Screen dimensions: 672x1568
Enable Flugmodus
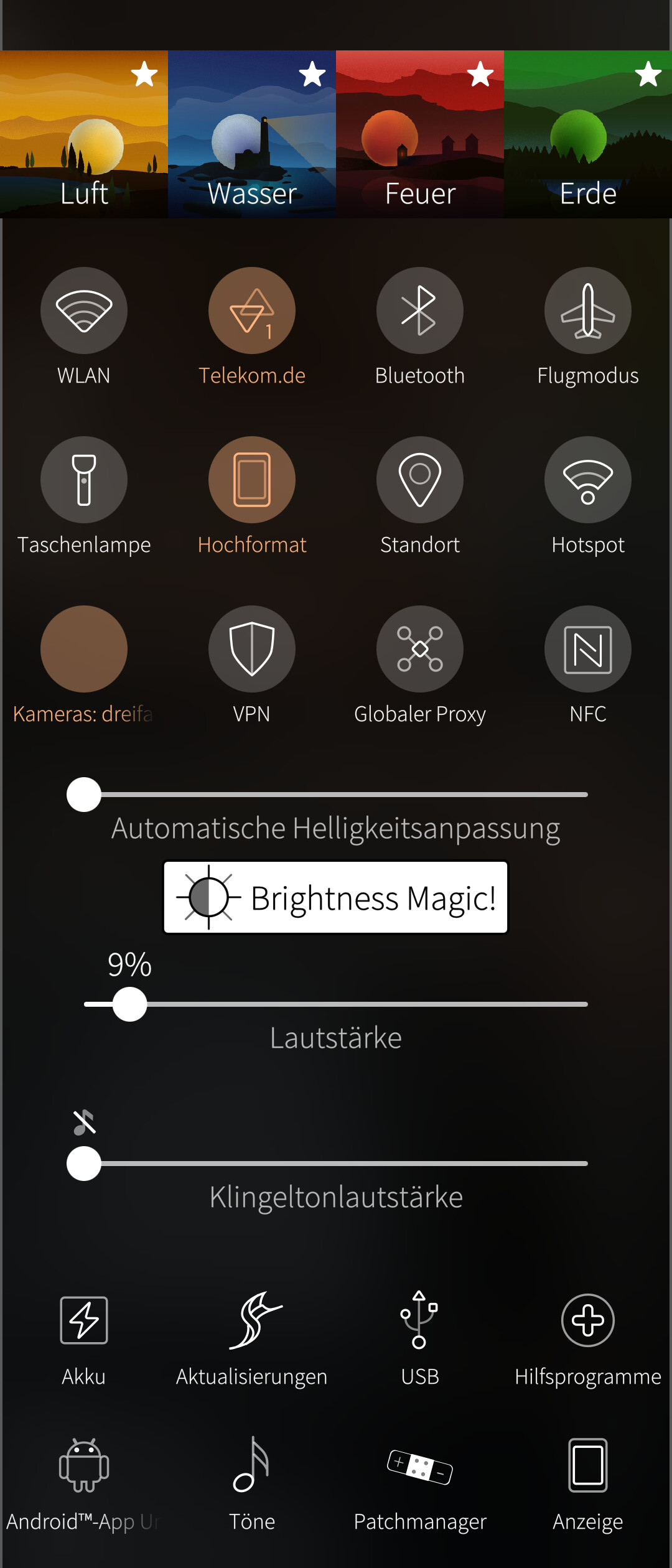pyautogui.click(x=588, y=310)
